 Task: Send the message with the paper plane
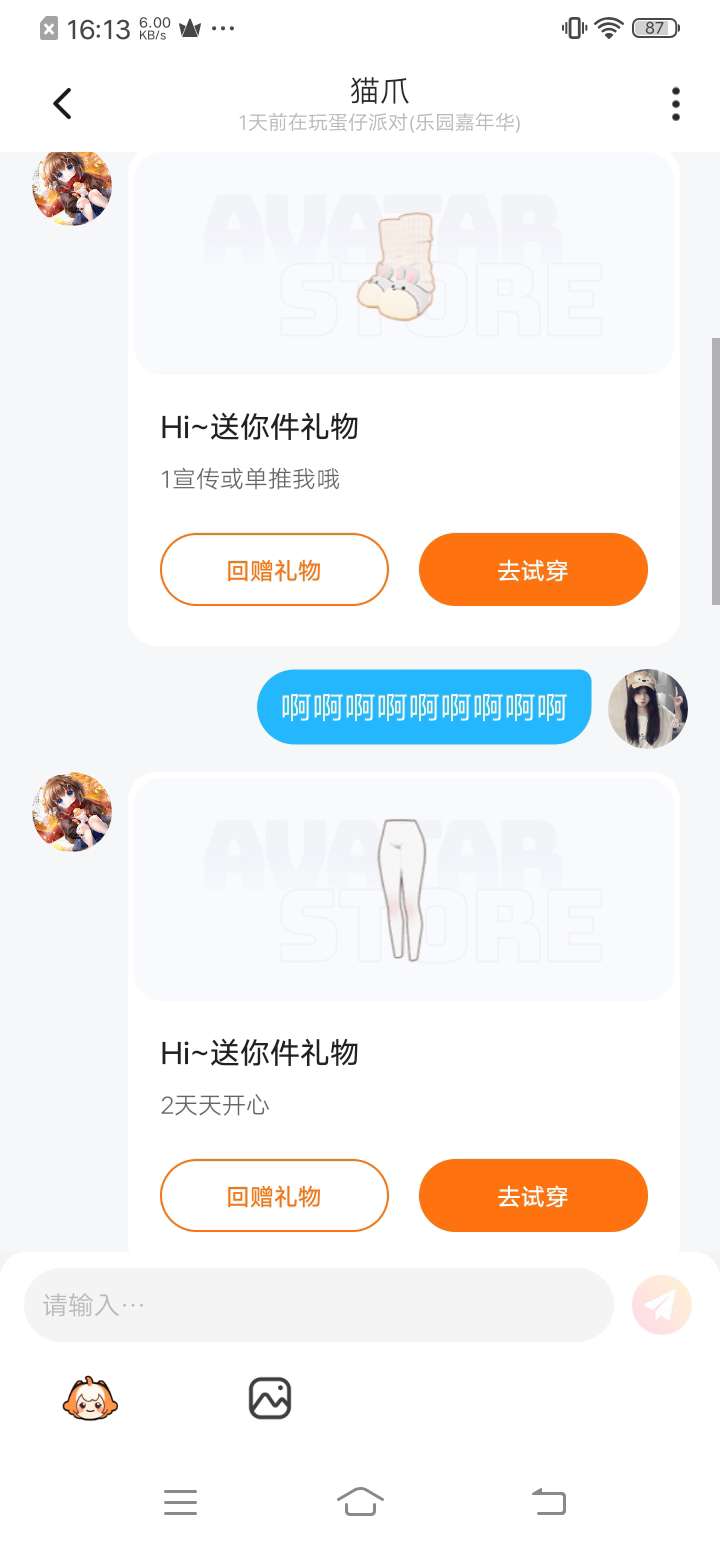[661, 1305]
